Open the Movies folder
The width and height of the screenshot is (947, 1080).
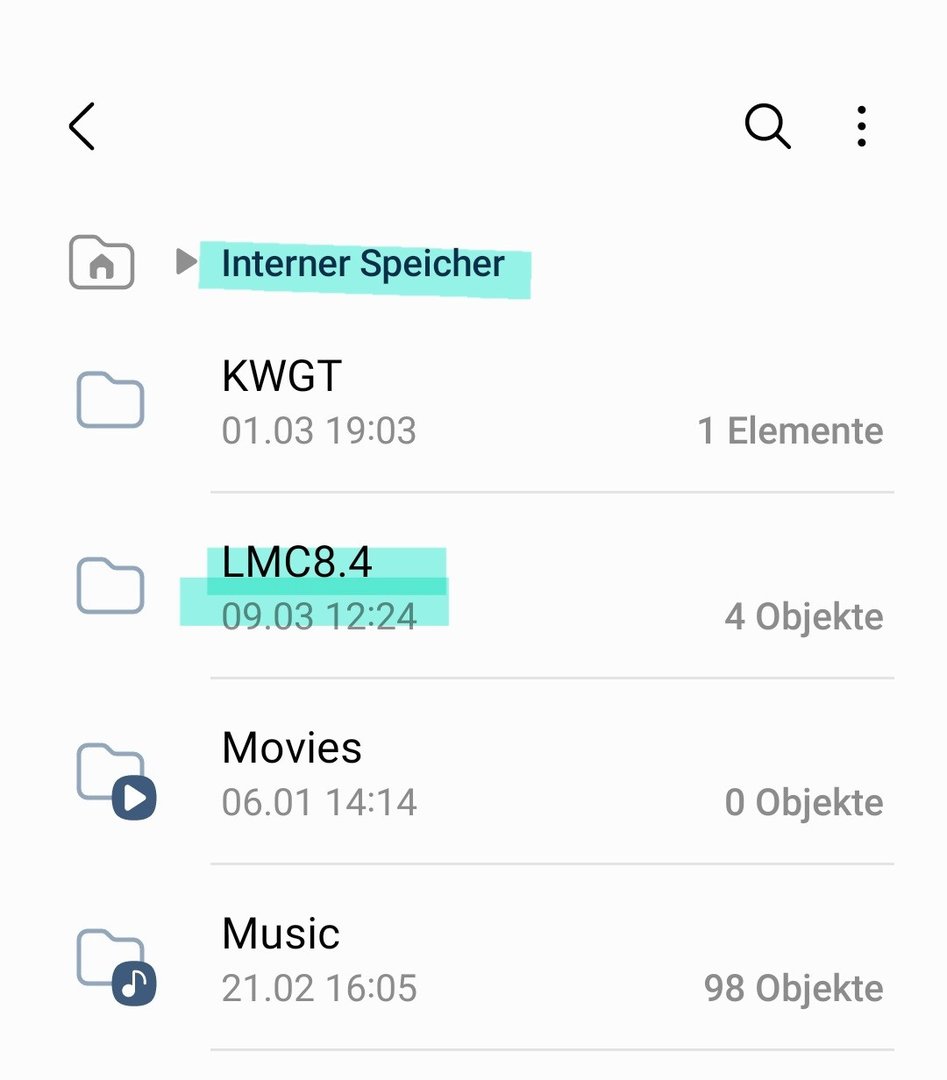(292, 748)
